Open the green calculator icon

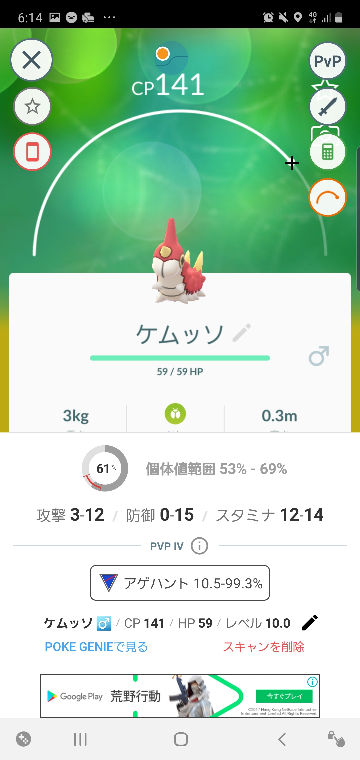click(x=328, y=152)
